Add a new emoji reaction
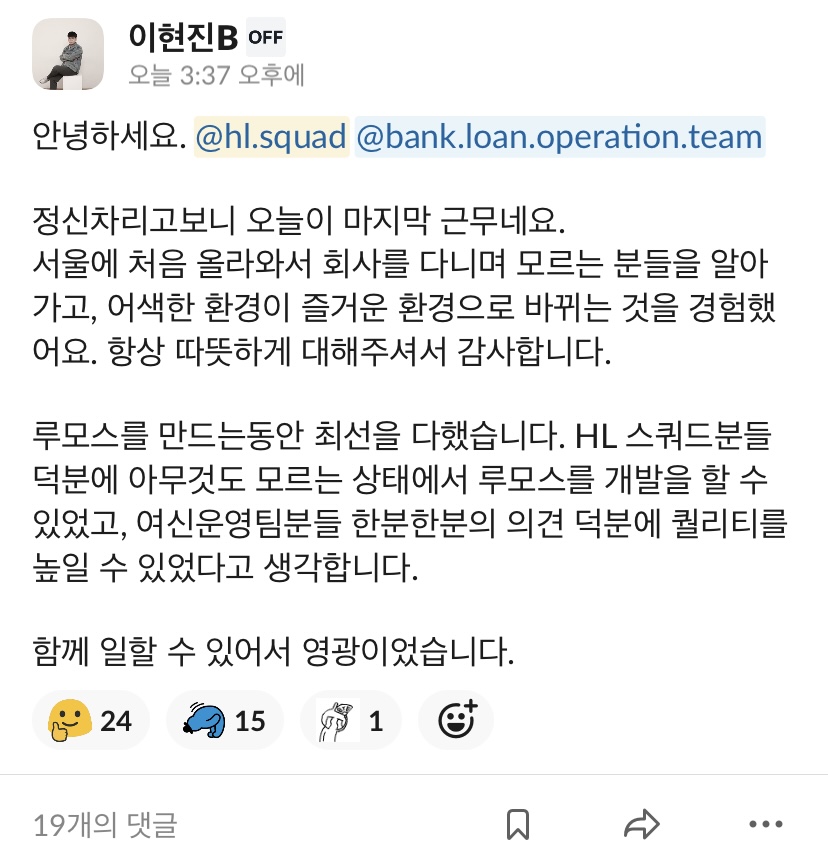This screenshot has width=828, height=866. pyautogui.click(x=456, y=720)
